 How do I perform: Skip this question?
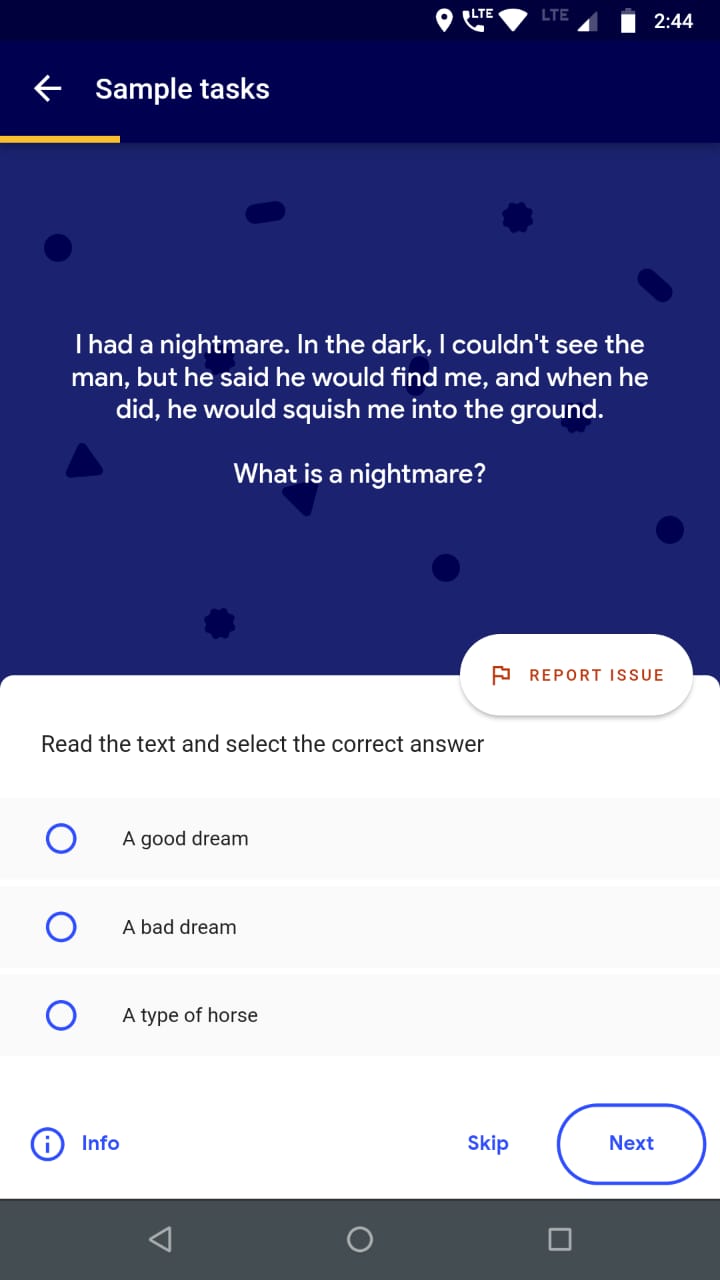(488, 1143)
